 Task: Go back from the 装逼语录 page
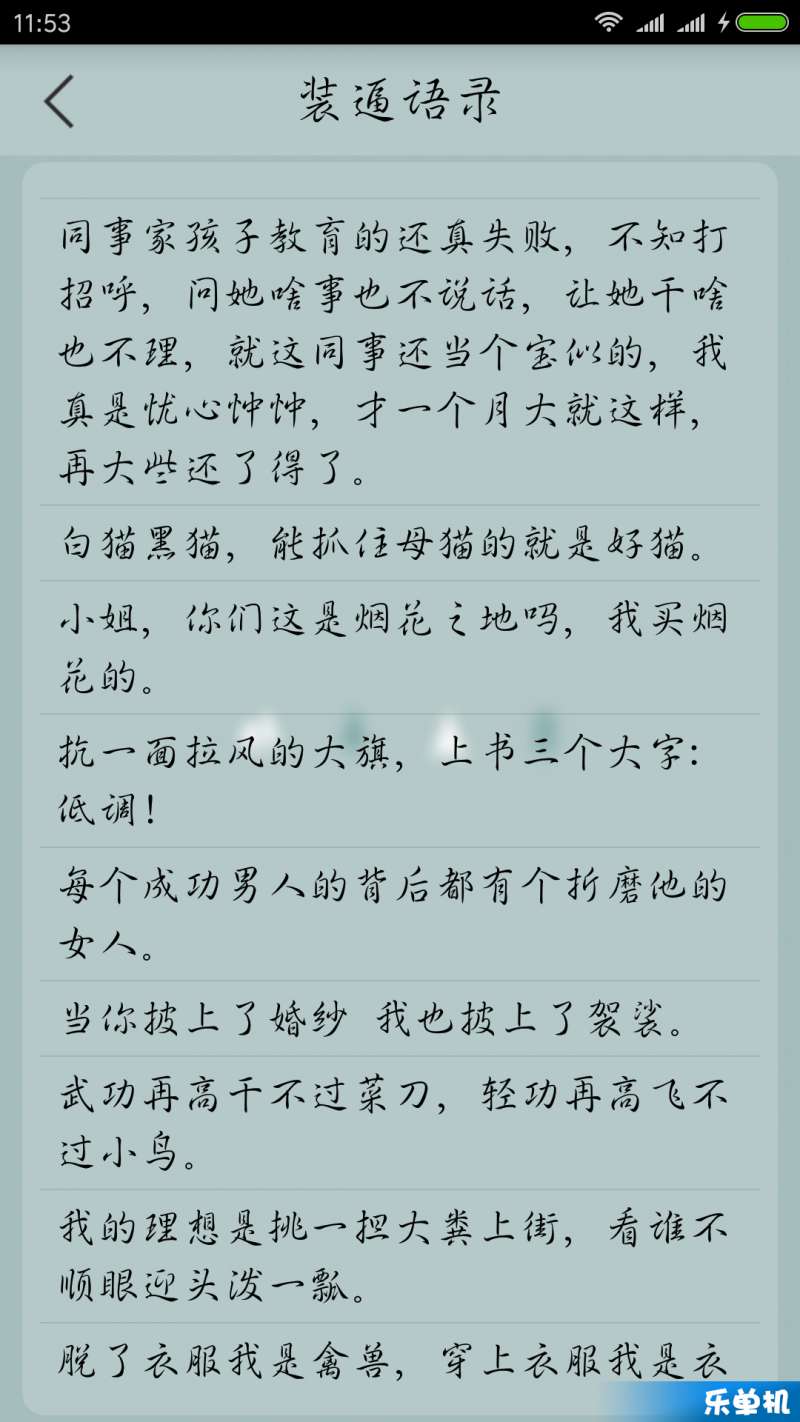click(x=59, y=101)
